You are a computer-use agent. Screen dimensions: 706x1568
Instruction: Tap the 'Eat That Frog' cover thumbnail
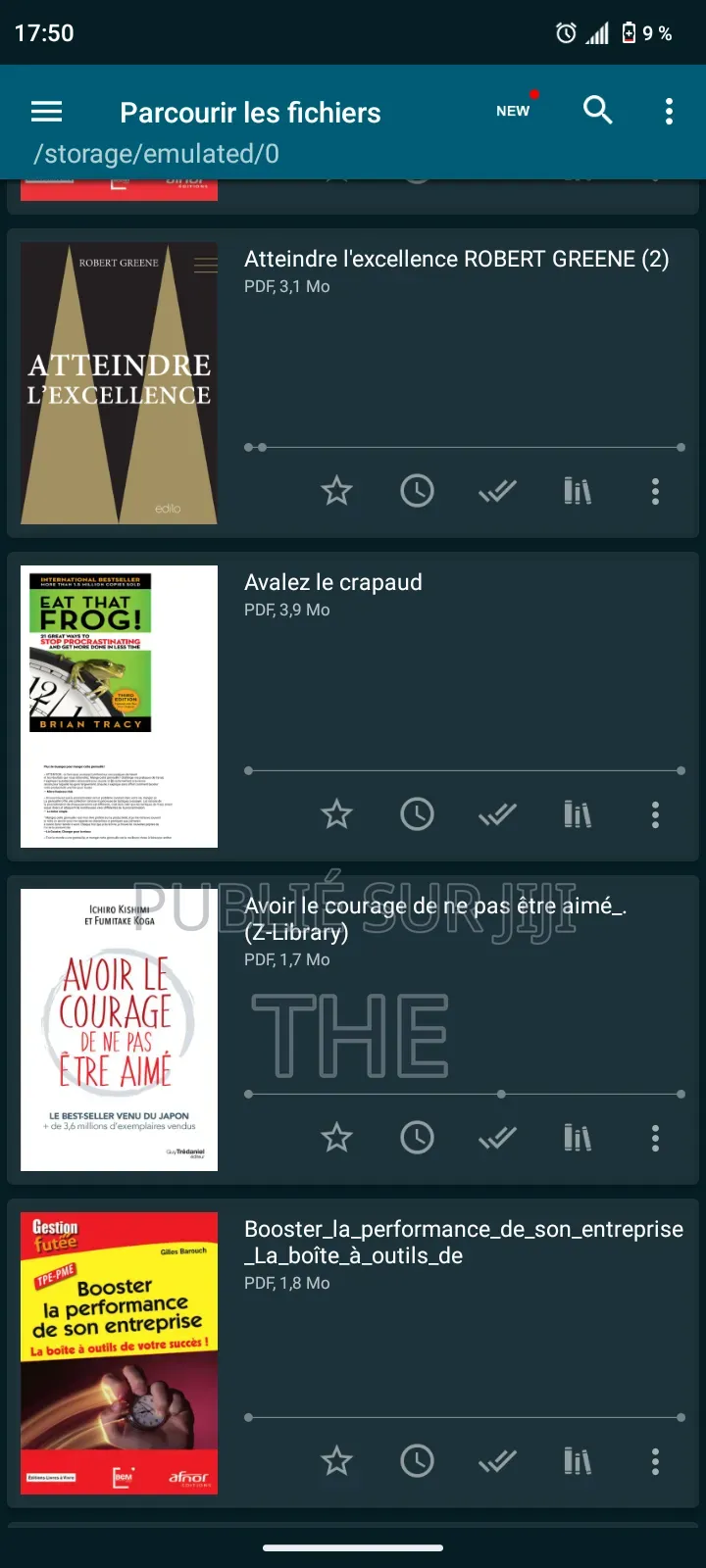coord(119,706)
